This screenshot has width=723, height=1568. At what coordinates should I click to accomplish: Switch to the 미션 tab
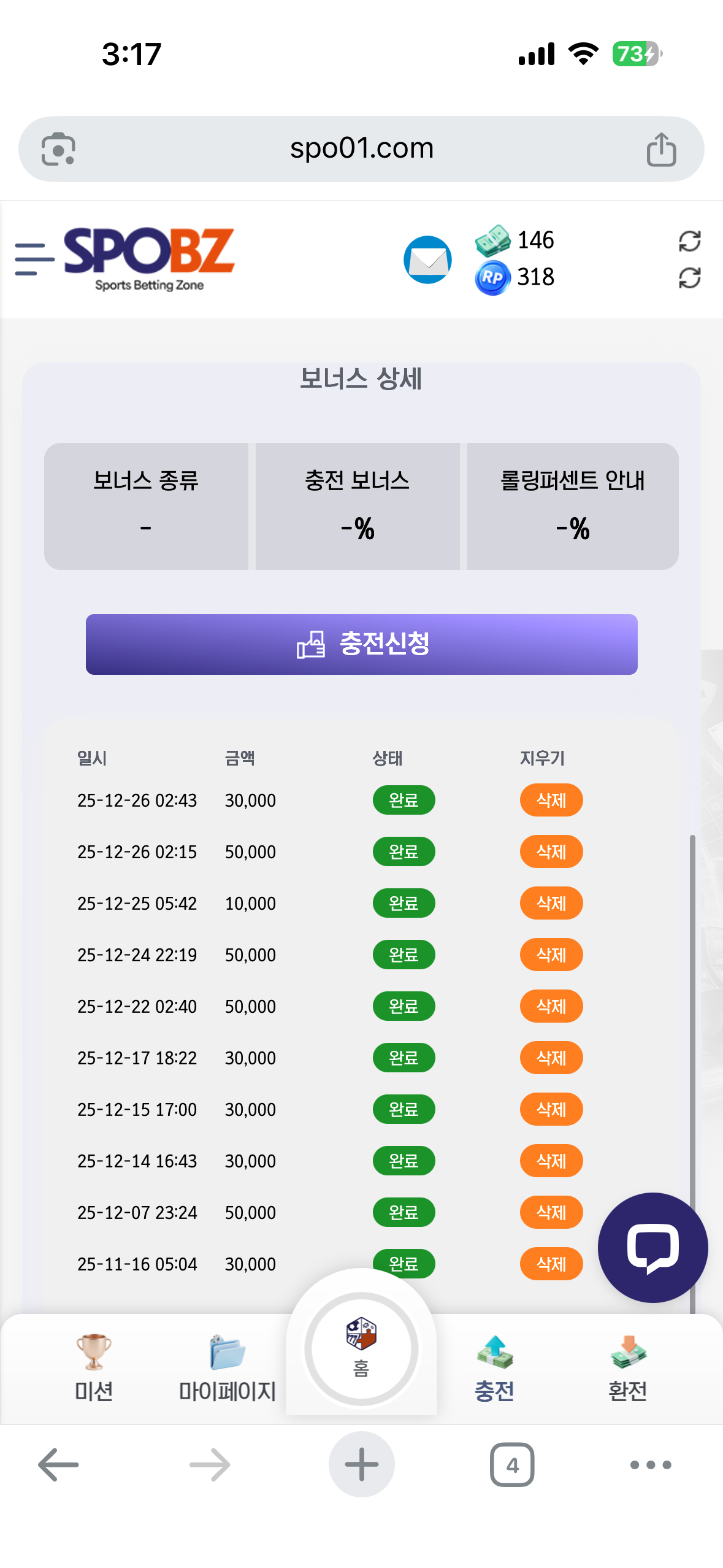click(94, 1367)
